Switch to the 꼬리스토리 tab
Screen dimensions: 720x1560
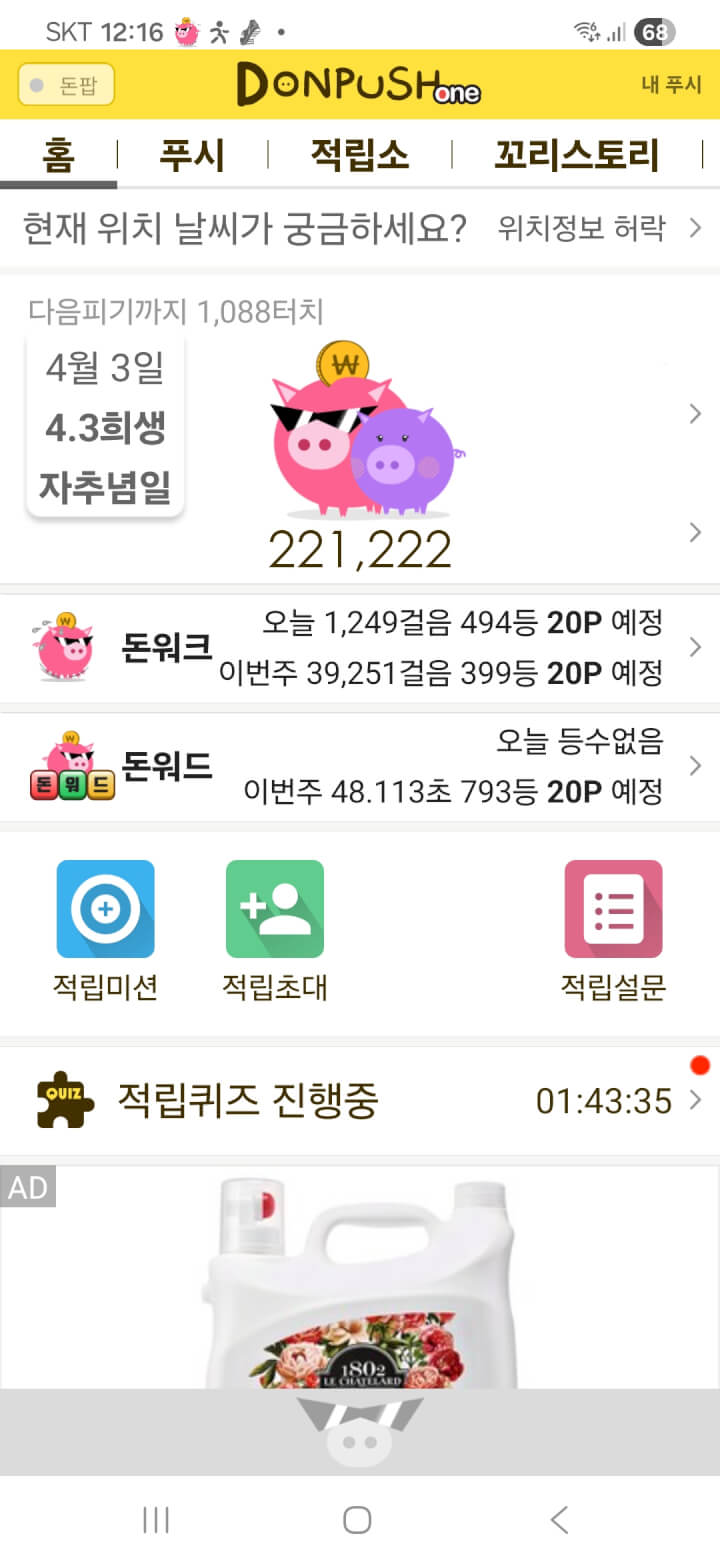(576, 156)
